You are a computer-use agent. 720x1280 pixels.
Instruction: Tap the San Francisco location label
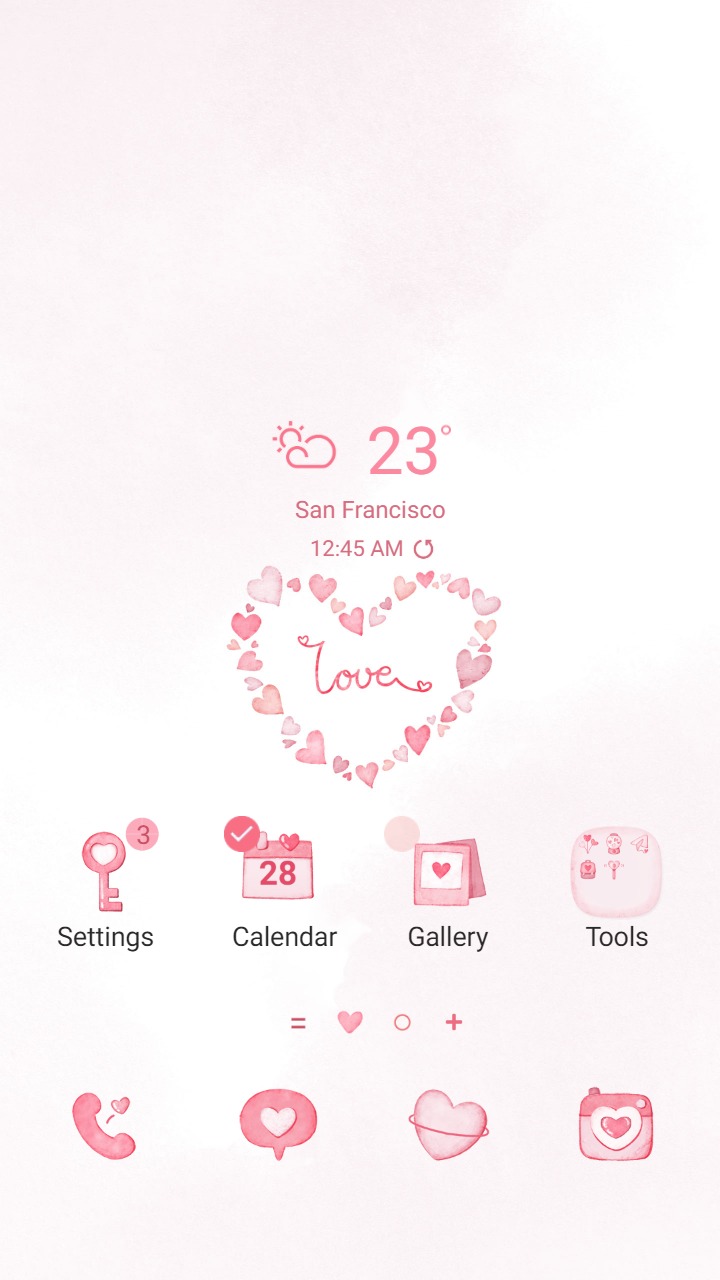click(370, 510)
